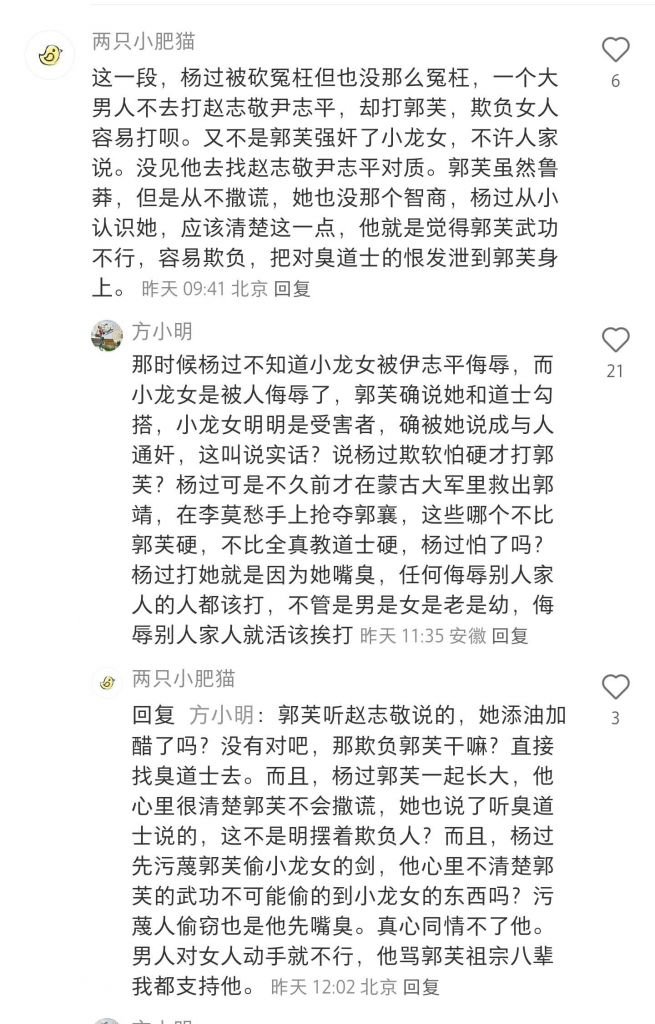This screenshot has width=655, height=1024.
Task: Open 两只小肥猫 username on the top comment
Action: 144,42
